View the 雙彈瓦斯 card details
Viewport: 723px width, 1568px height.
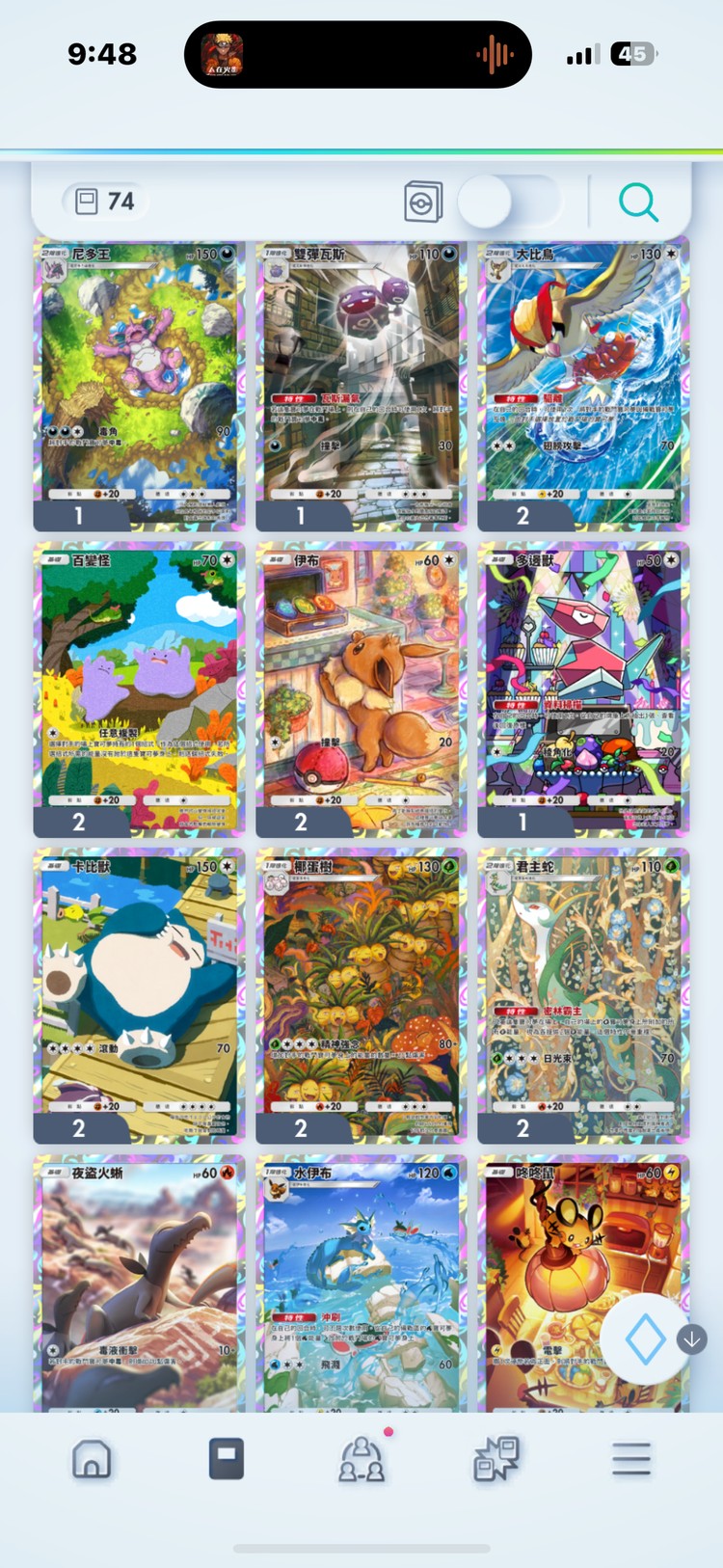click(361, 384)
